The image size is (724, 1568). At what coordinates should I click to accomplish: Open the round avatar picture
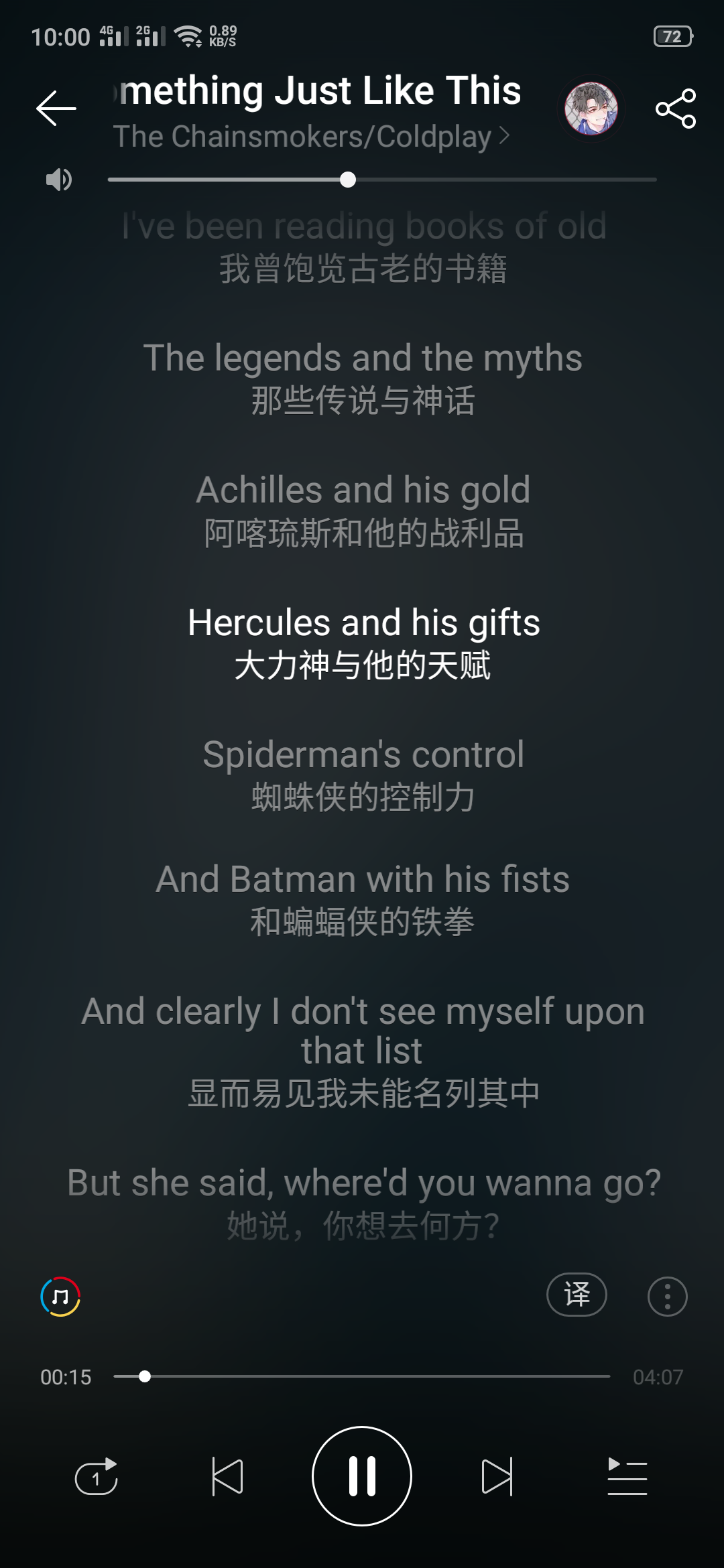tap(591, 108)
